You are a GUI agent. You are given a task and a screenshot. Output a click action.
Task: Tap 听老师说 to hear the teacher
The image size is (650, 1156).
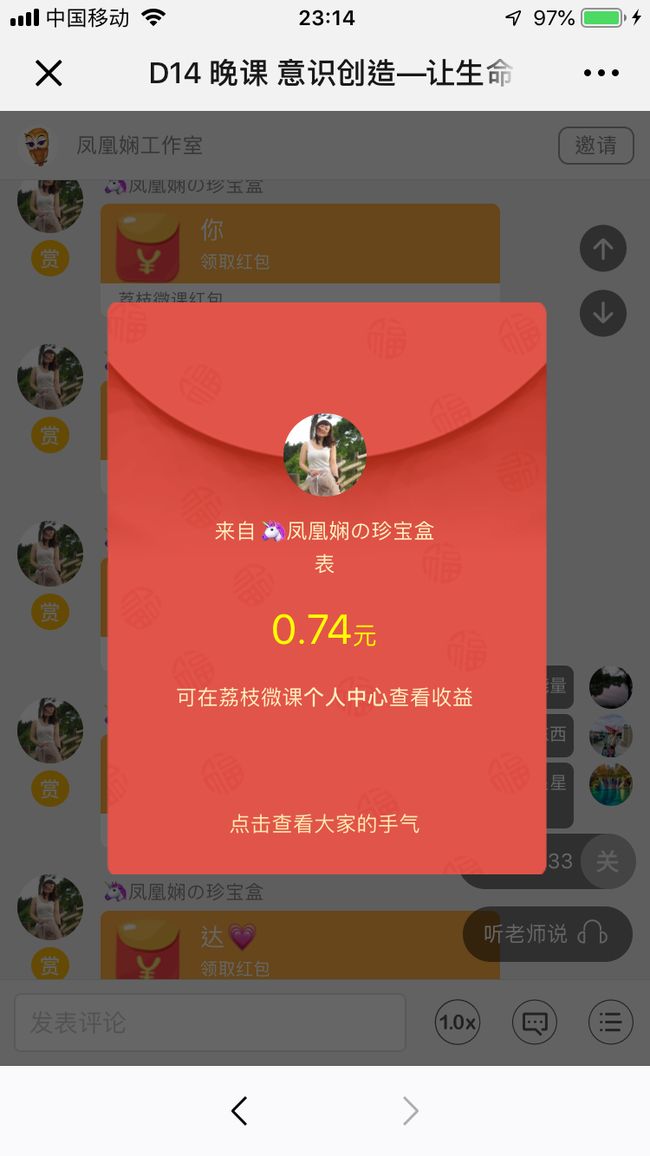[547, 933]
